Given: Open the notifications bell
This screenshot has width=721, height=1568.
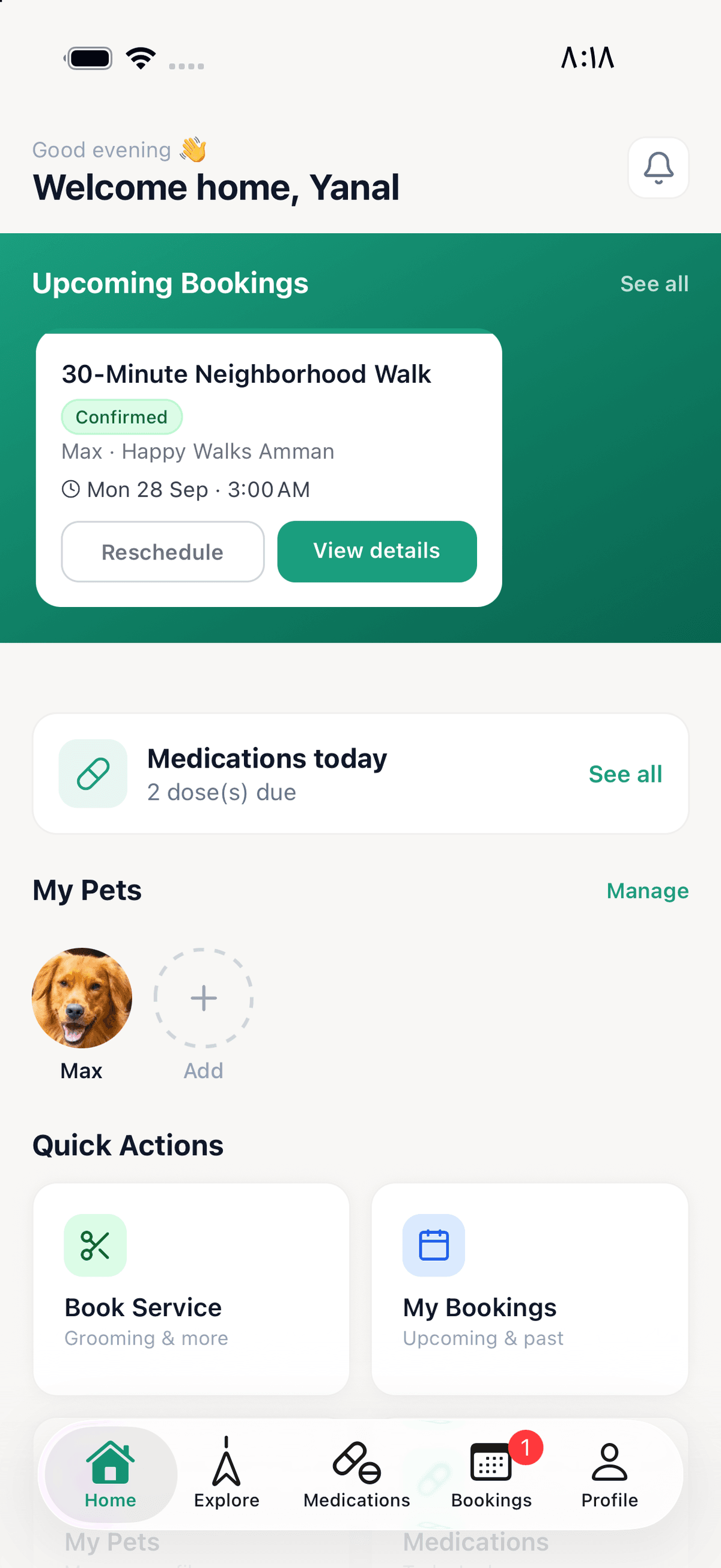Looking at the screenshot, I should (659, 168).
